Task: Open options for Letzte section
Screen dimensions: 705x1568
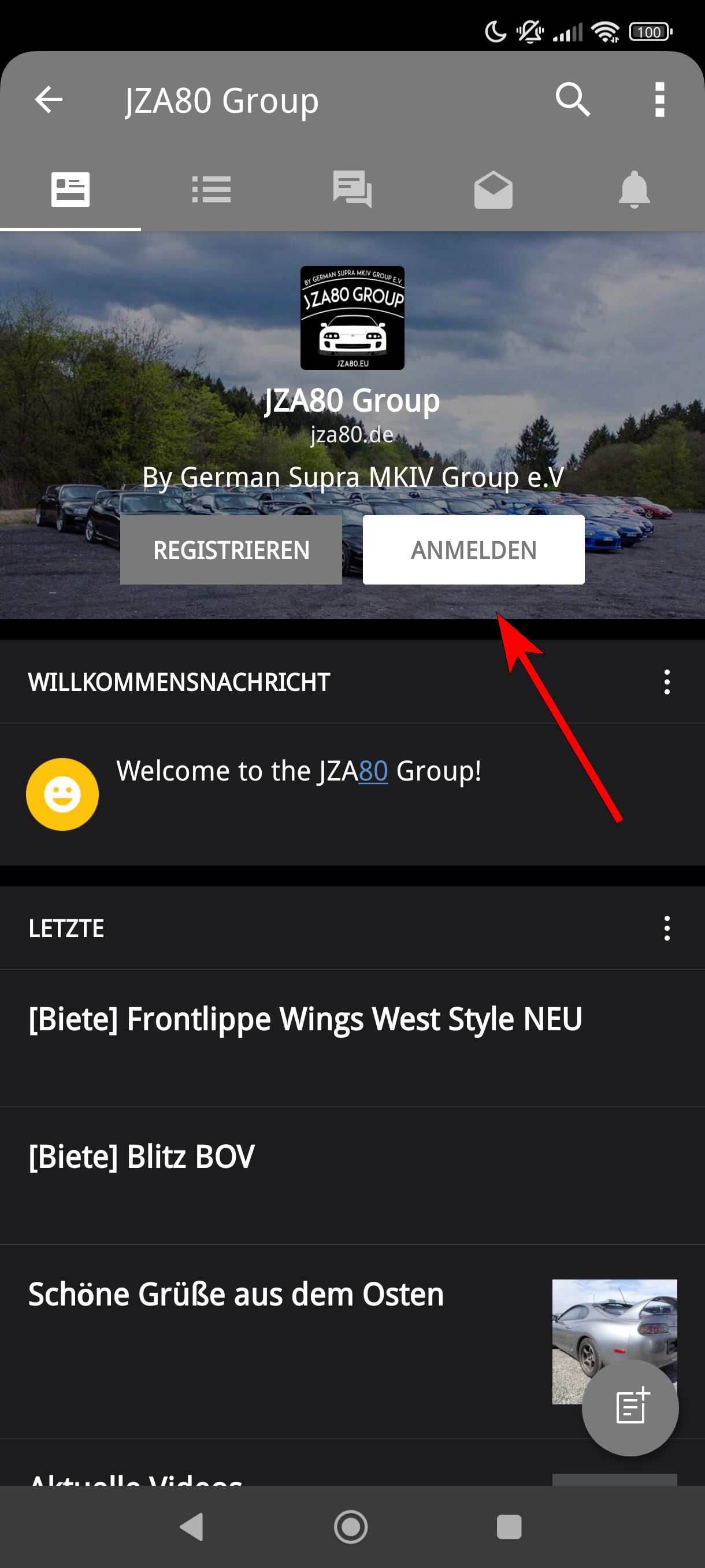Action: (667, 929)
